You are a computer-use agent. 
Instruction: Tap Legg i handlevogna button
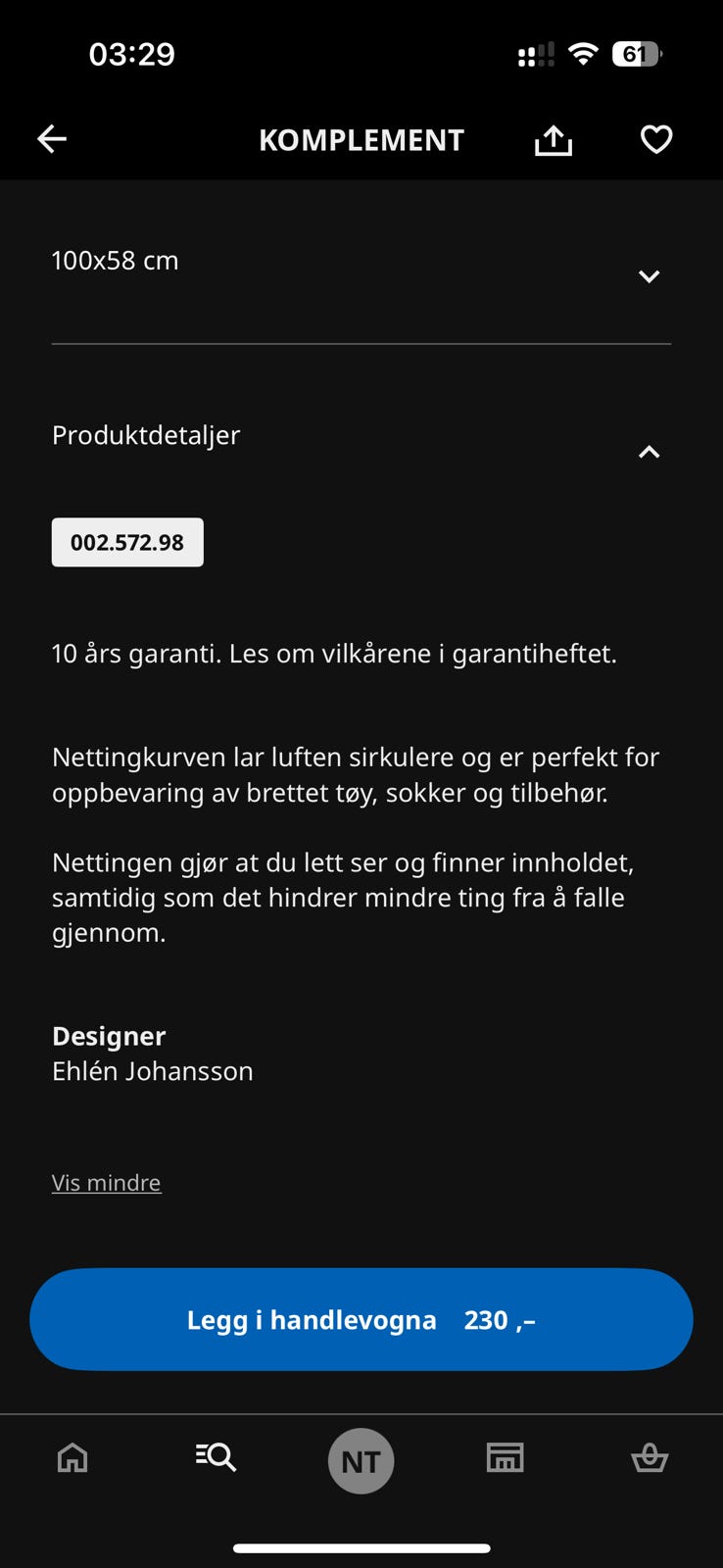point(361,1319)
